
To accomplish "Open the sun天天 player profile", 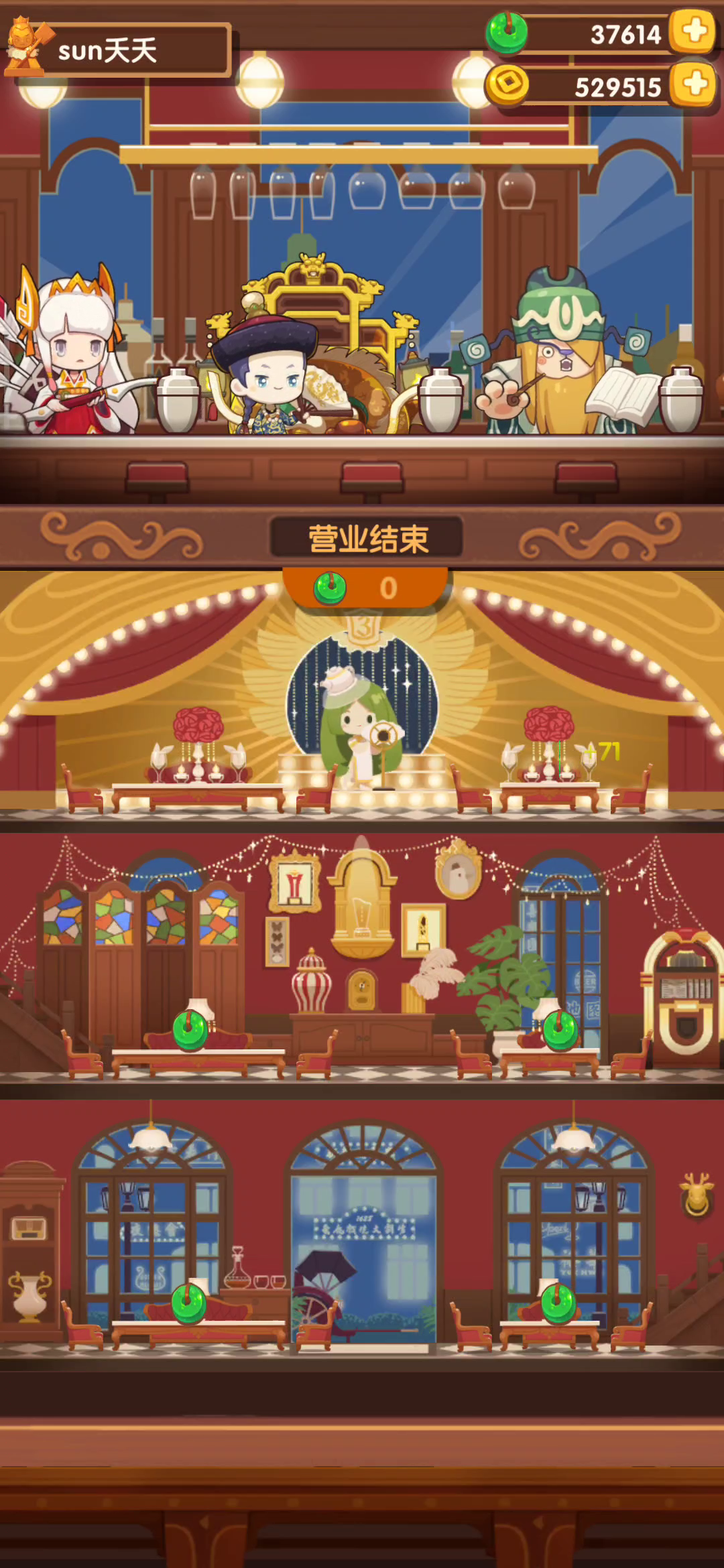I will tap(117, 50).
